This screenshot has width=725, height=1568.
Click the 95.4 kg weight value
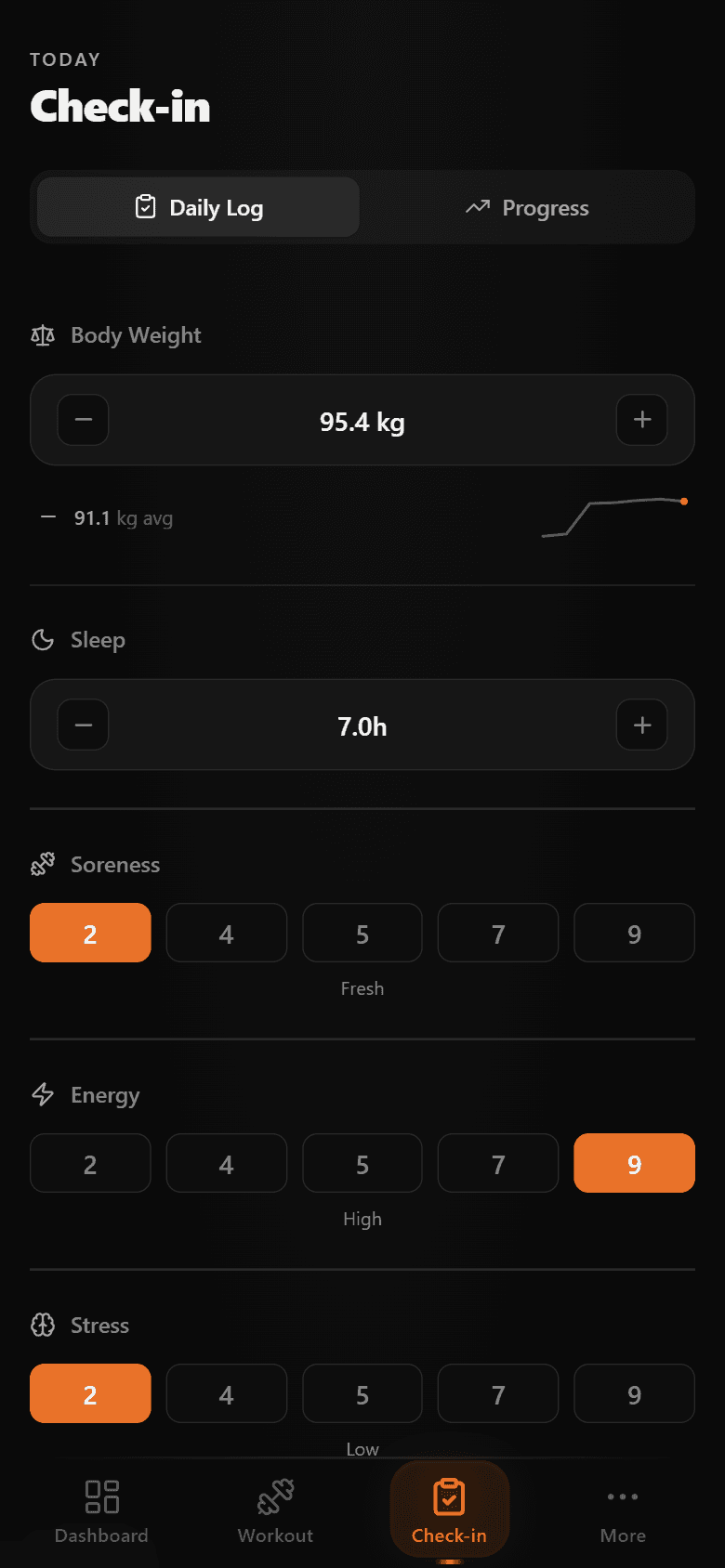point(362,422)
